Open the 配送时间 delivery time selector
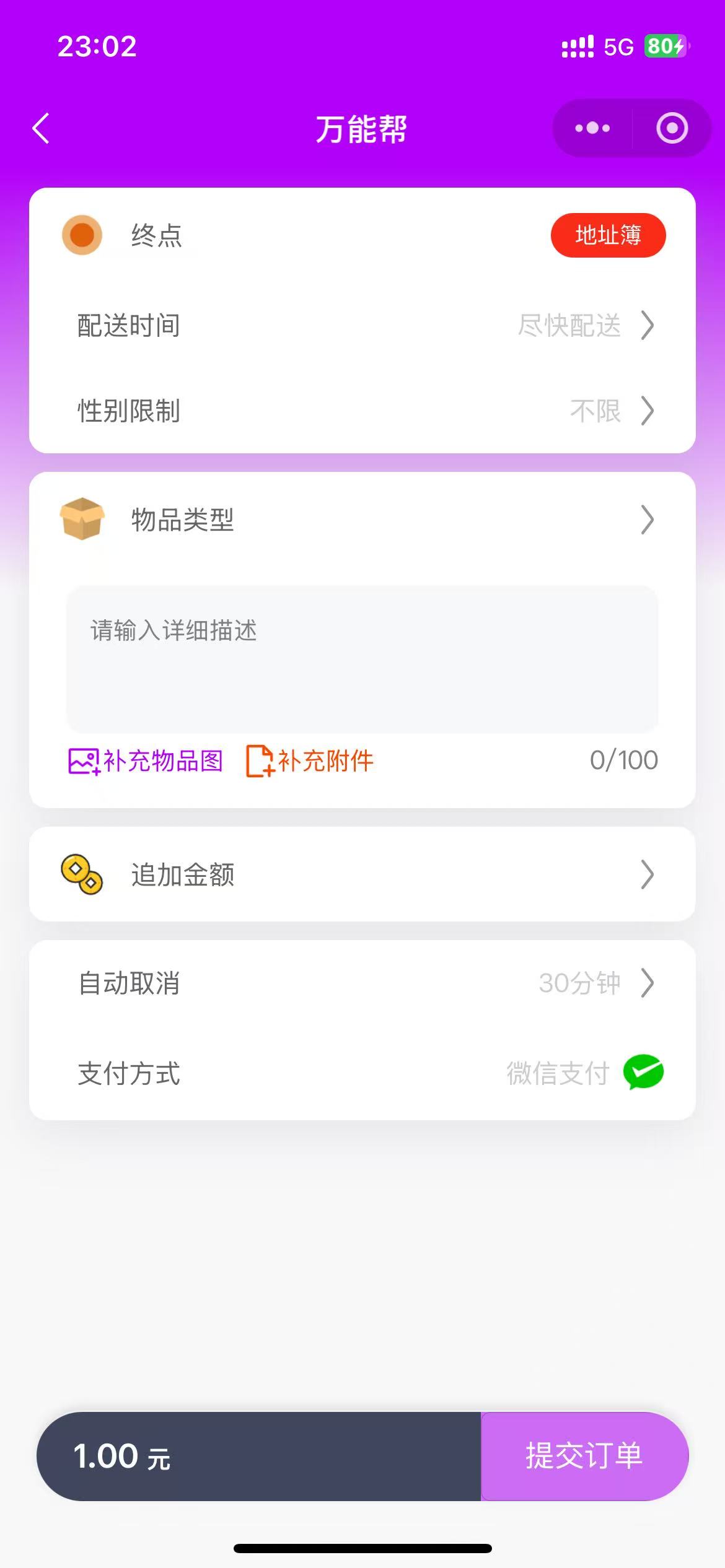 tap(362, 326)
